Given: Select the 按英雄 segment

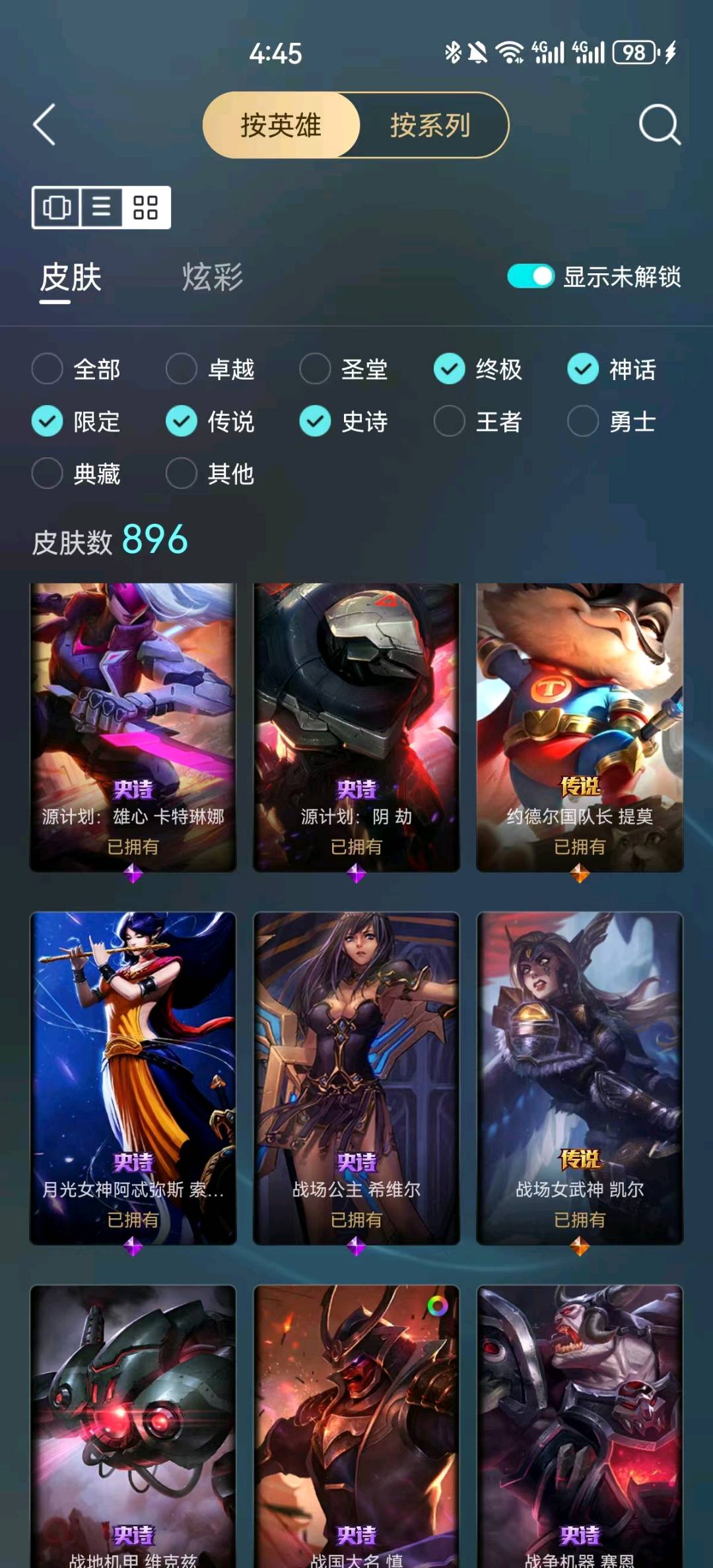Looking at the screenshot, I should (x=281, y=125).
